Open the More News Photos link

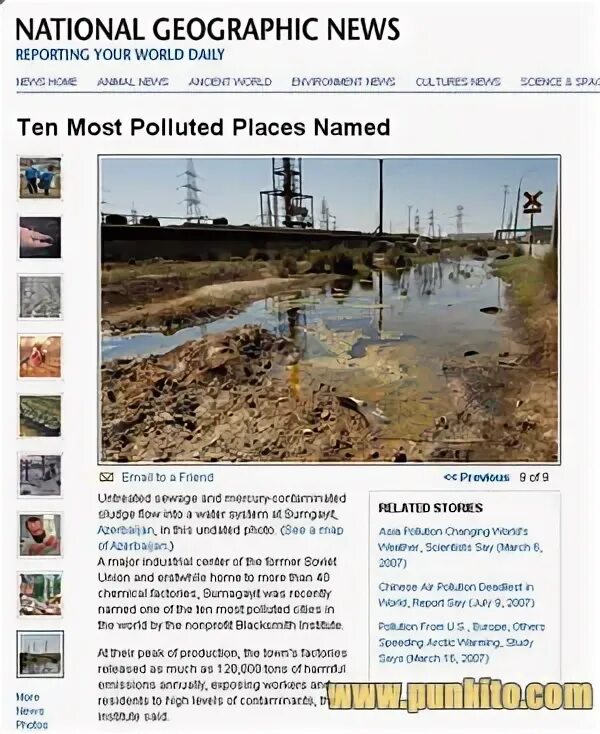point(30,710)
